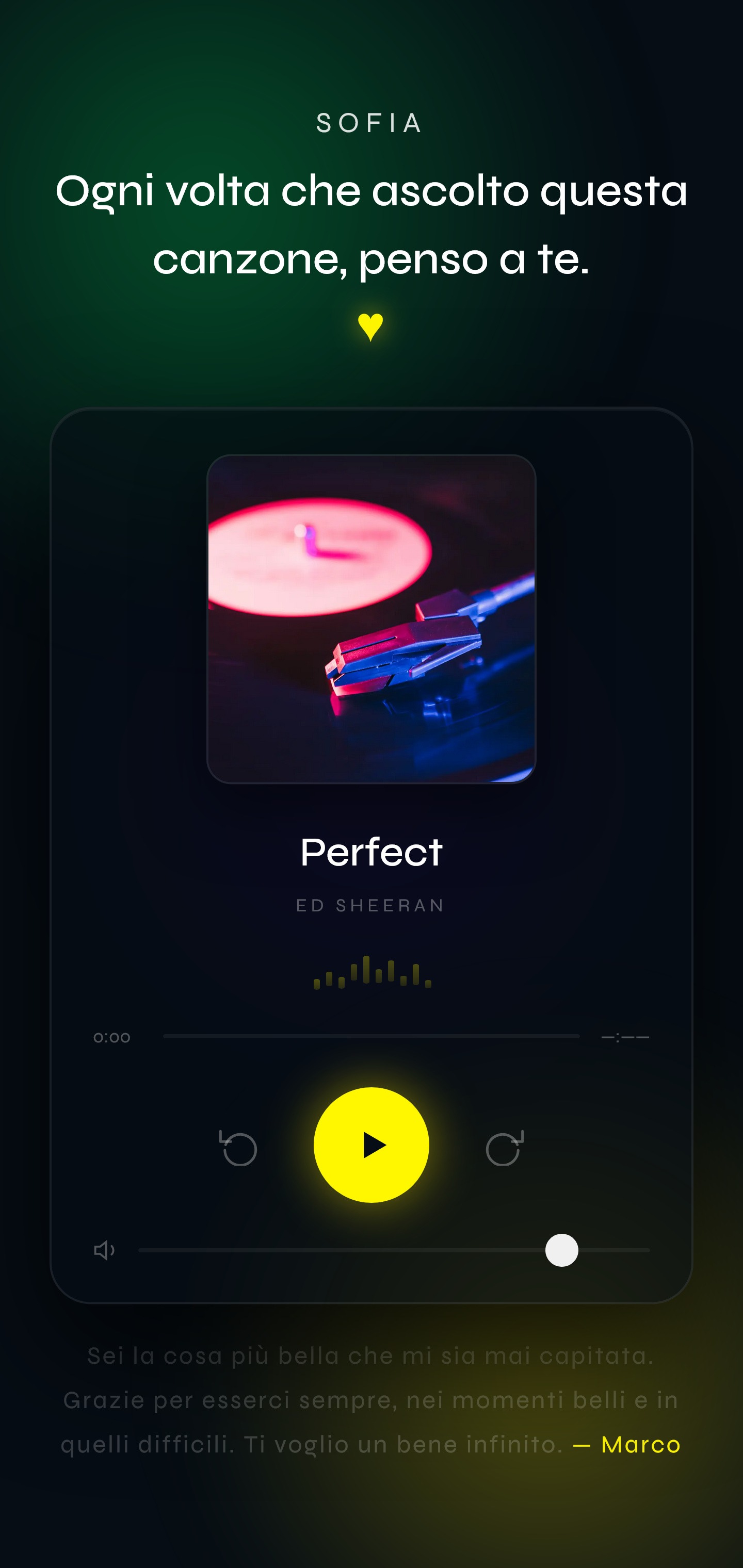743x1568 pixels.
Task: Tap the volume slider to adjust level
Action: [x=393, y=1250]
